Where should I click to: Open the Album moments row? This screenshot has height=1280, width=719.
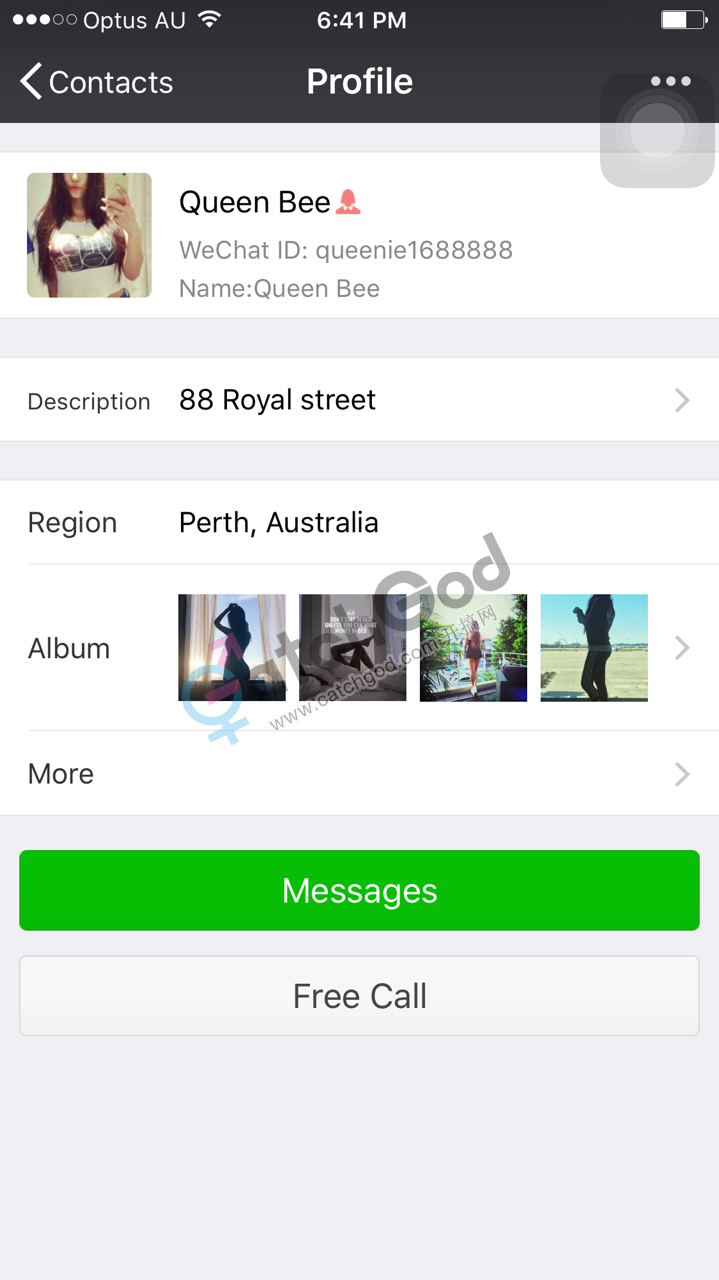tap(360, 648)
